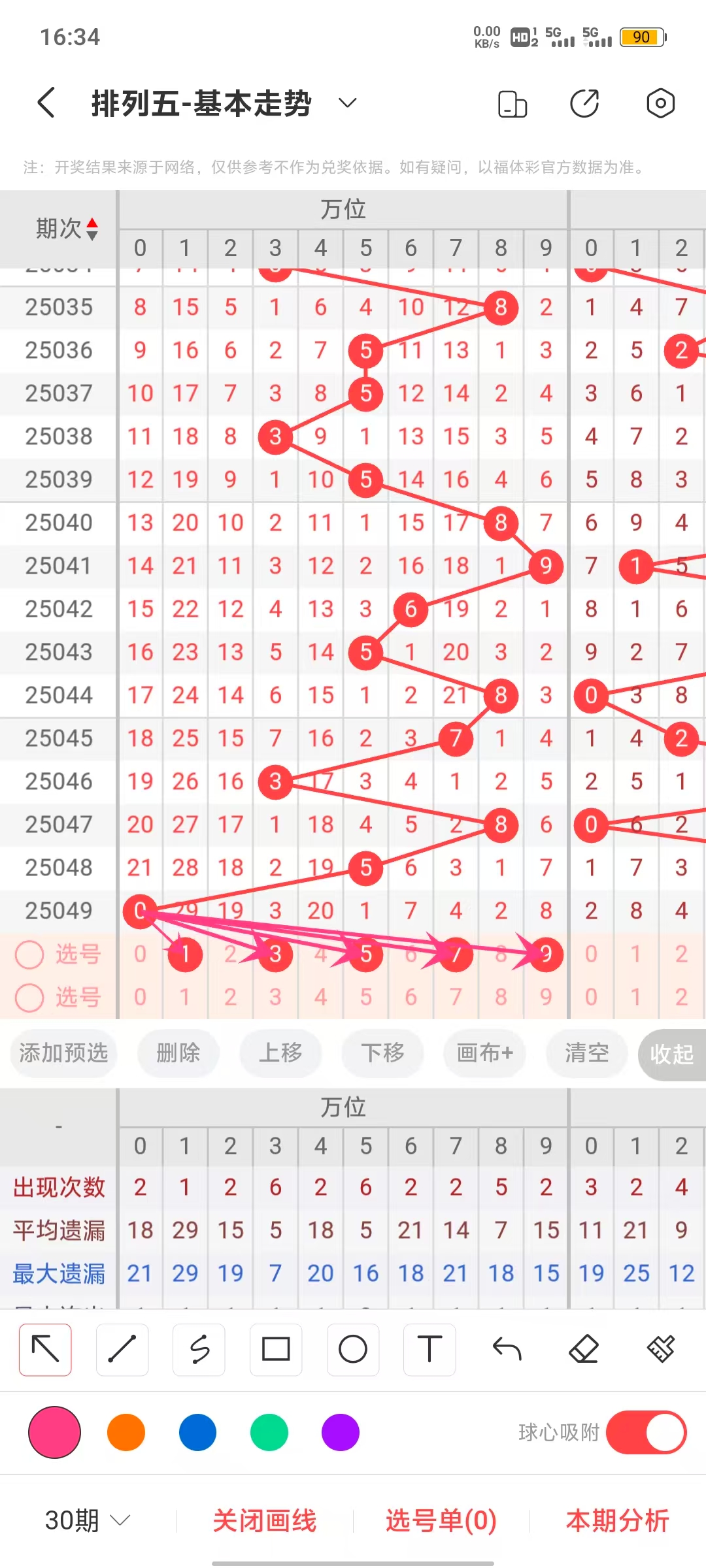Turn off the 球心吸附 switch

point(646,1432)
